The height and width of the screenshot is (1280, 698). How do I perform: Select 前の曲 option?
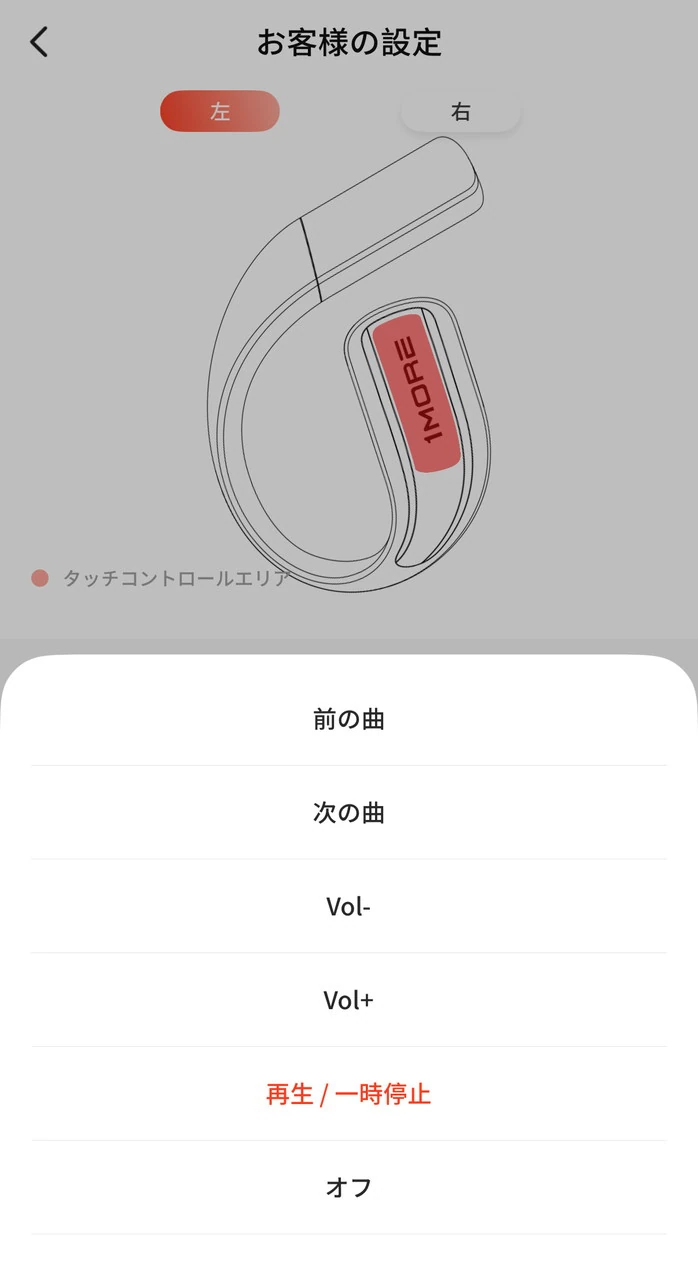[x=349, y=719]
